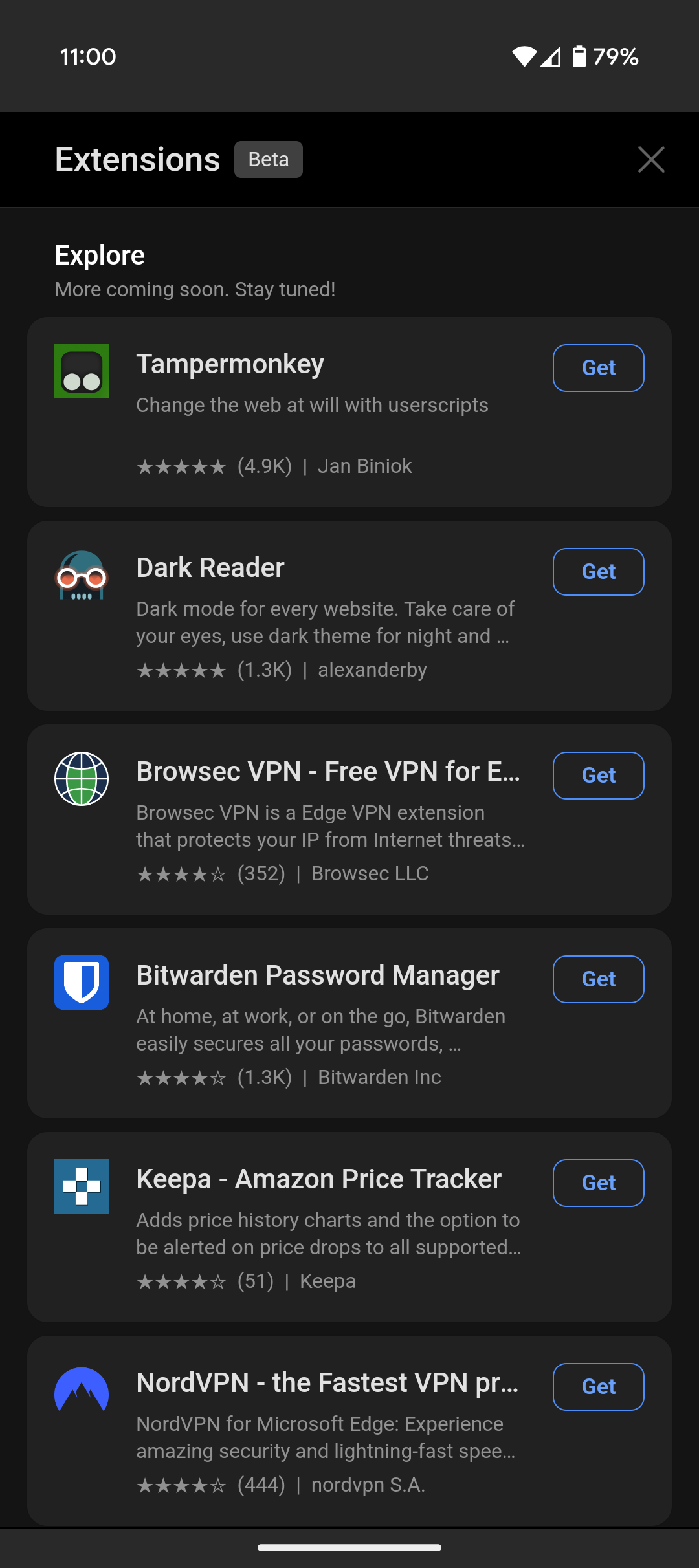Open developer page for Jan Biniok

click(364, 466)
